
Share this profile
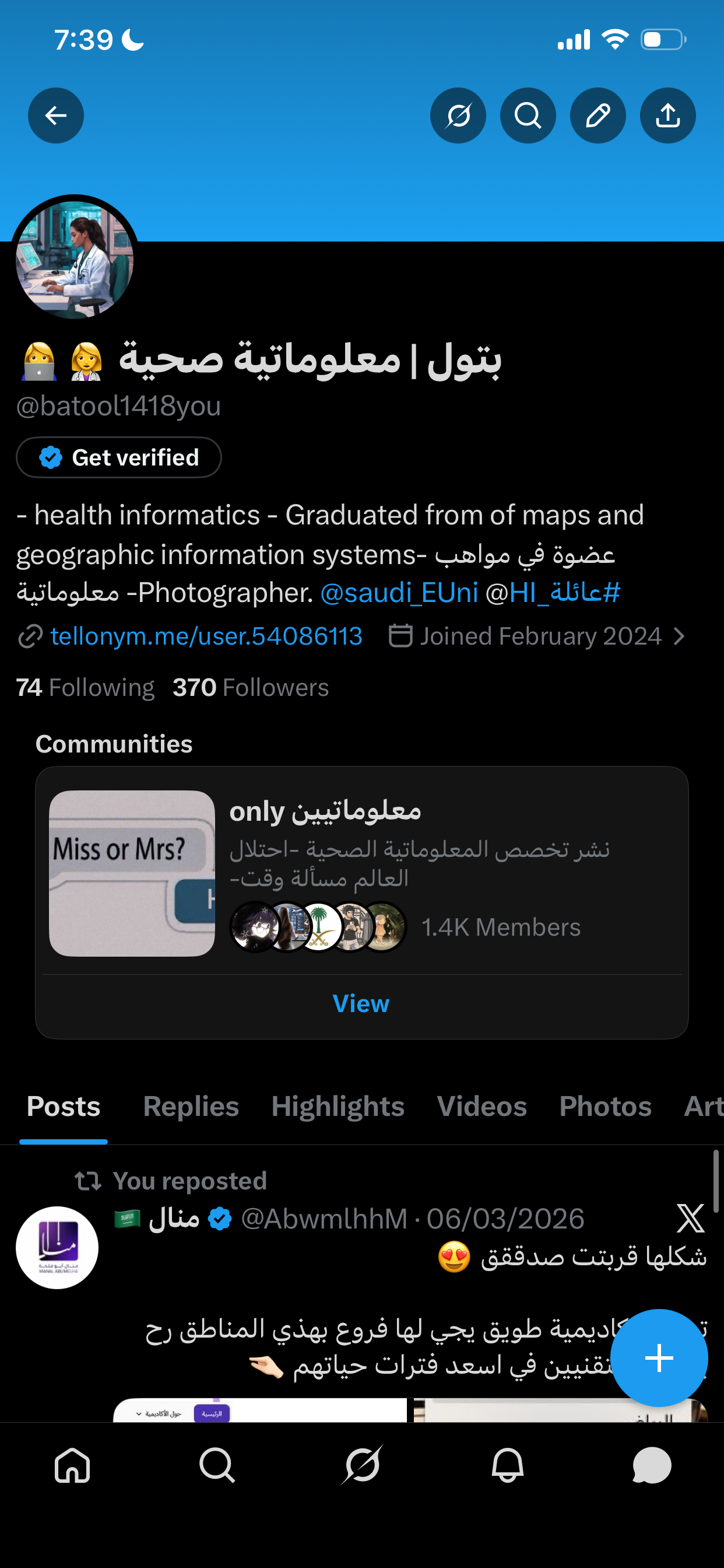coord(667,116)
